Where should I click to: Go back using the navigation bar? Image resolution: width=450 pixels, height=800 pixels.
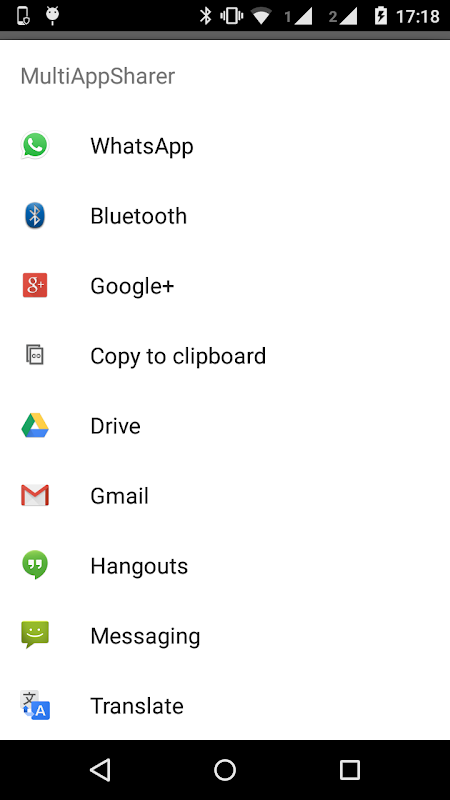100,769
